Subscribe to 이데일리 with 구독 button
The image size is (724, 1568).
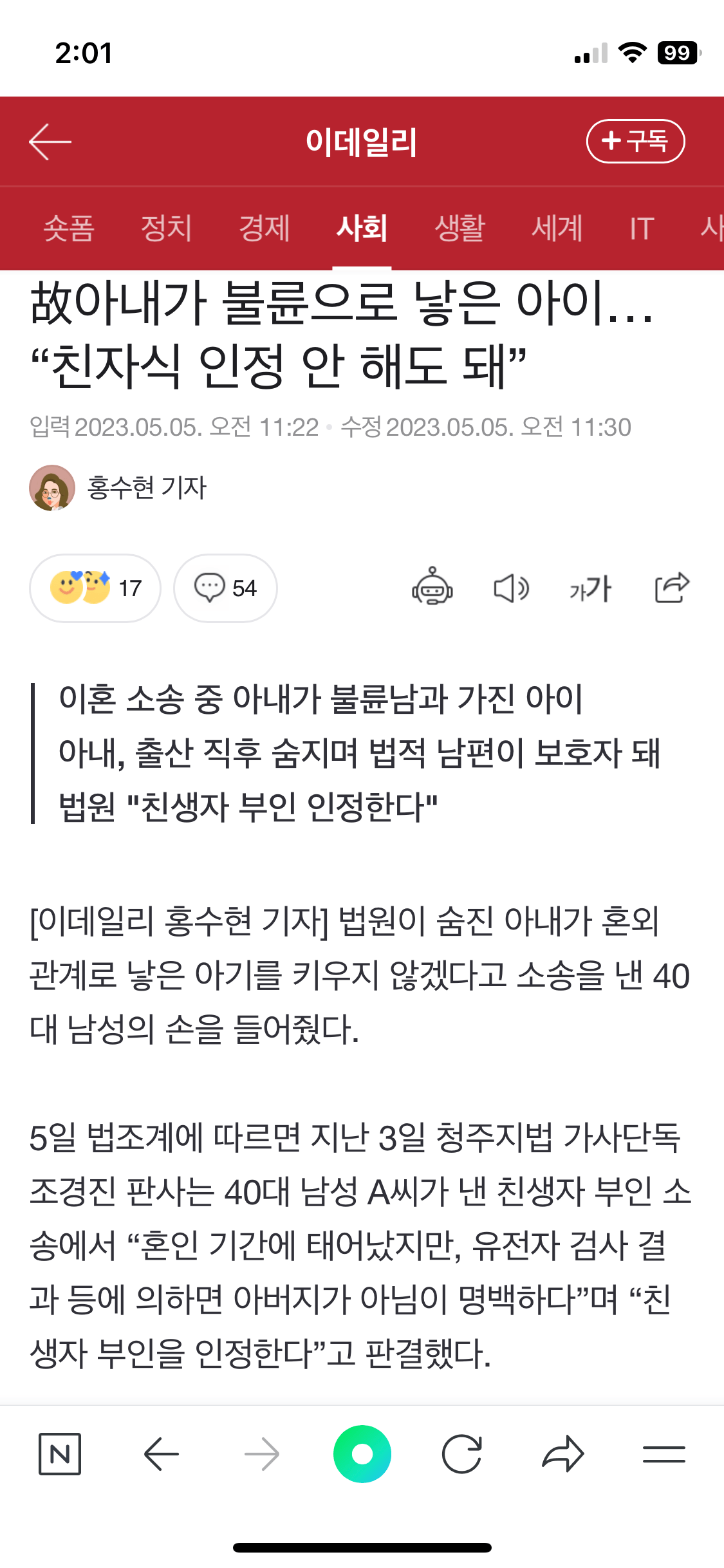click(635, 141)
